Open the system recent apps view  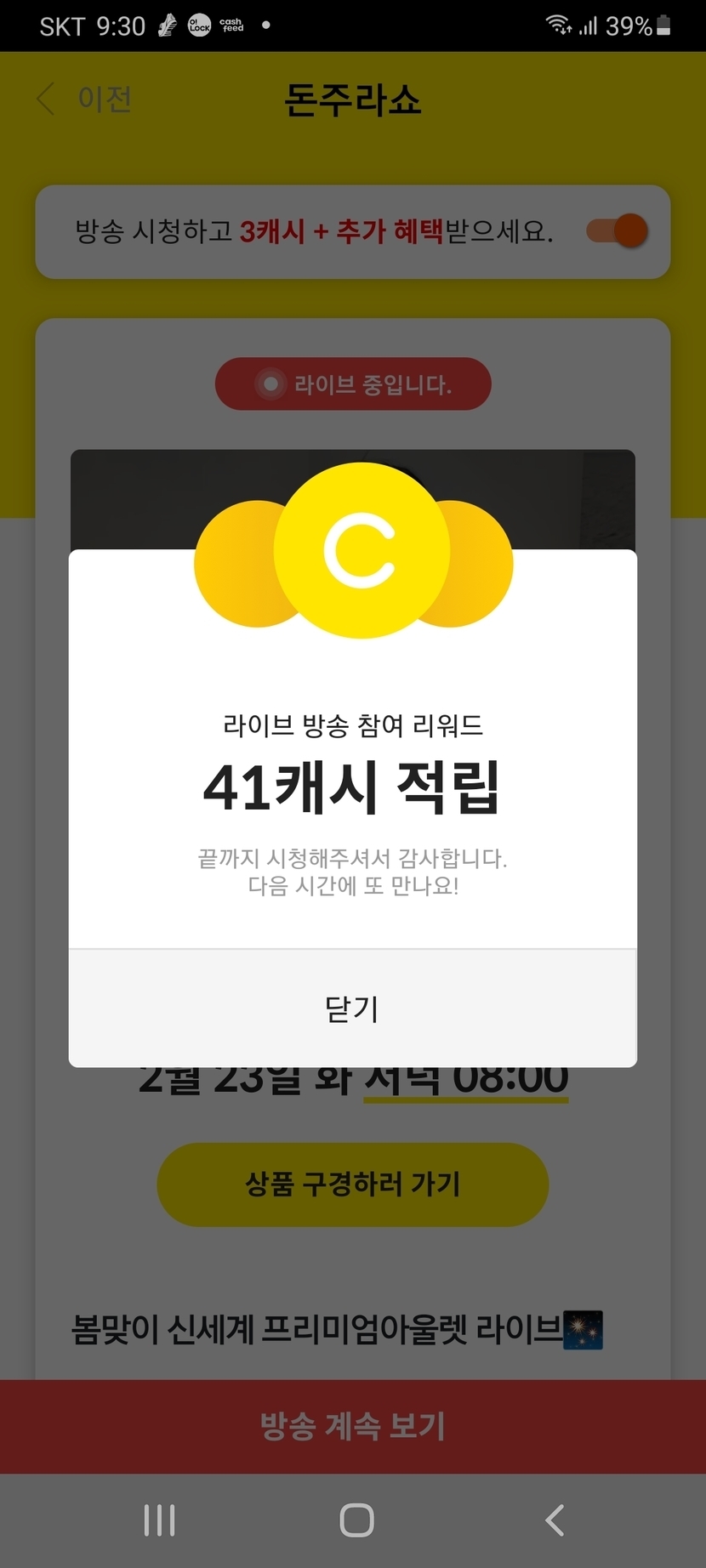coord(160,1520)
